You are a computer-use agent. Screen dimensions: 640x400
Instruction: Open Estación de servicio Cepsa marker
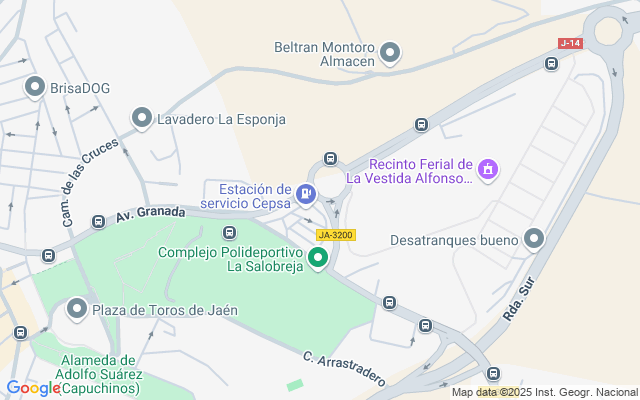[307, 191]
